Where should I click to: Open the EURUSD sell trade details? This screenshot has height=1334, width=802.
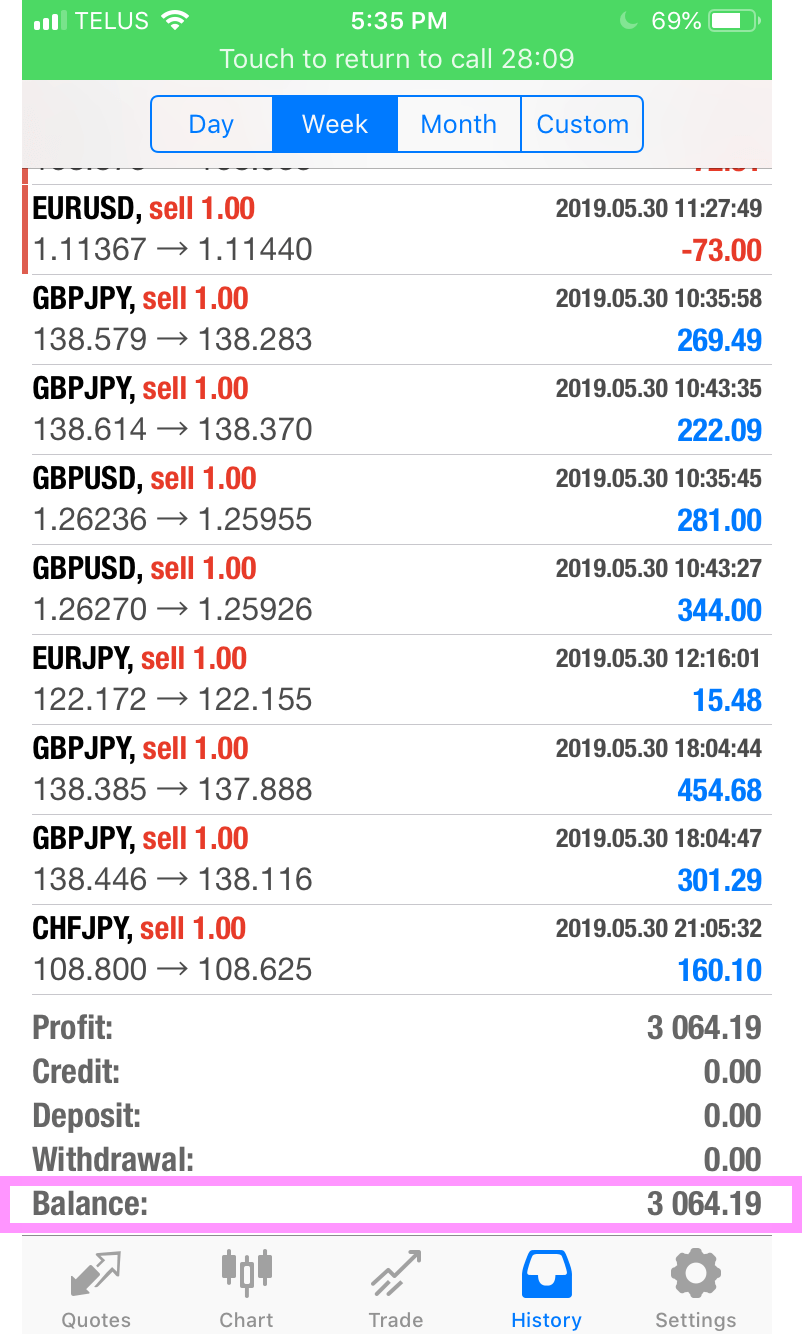pyautogui.click(x=400, y=228)
